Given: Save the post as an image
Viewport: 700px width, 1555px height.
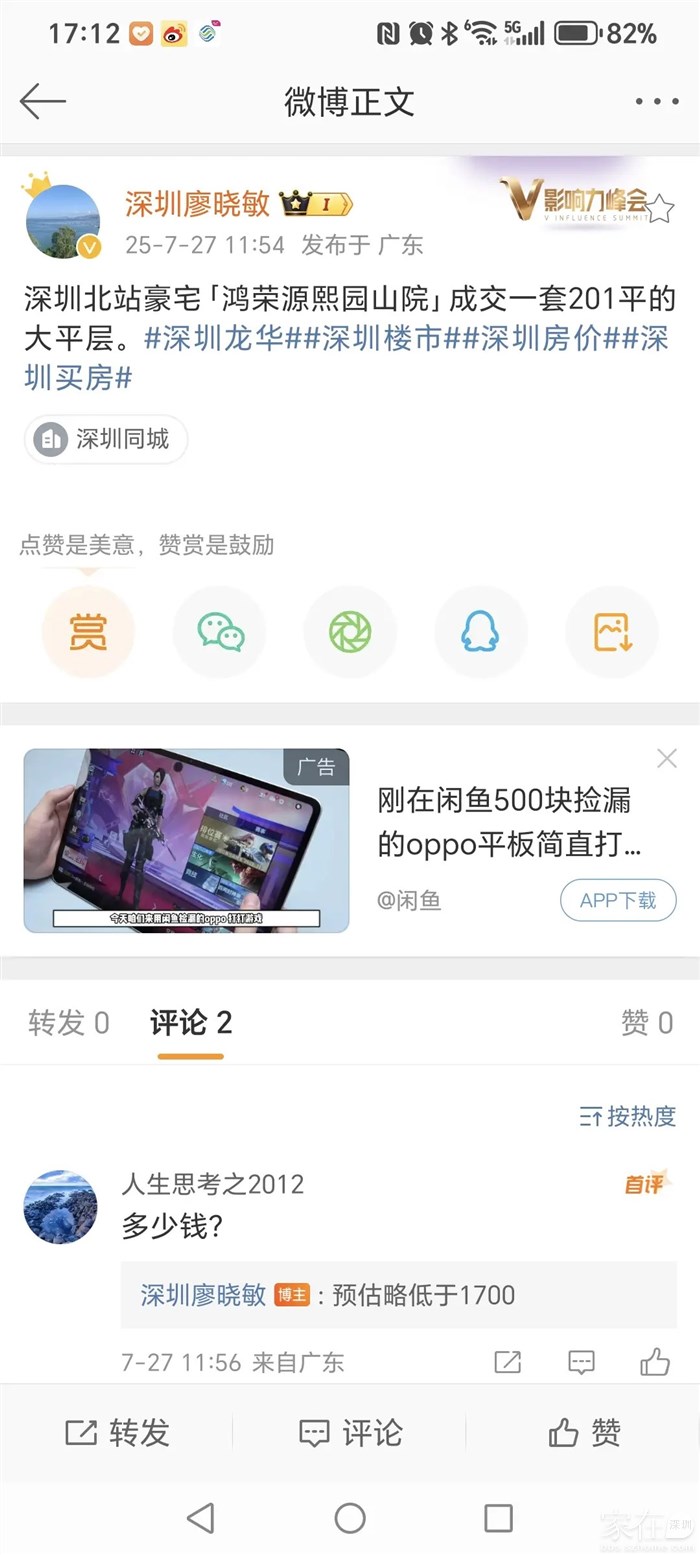Looking at the screenshot, I should (x=612, y=632).
